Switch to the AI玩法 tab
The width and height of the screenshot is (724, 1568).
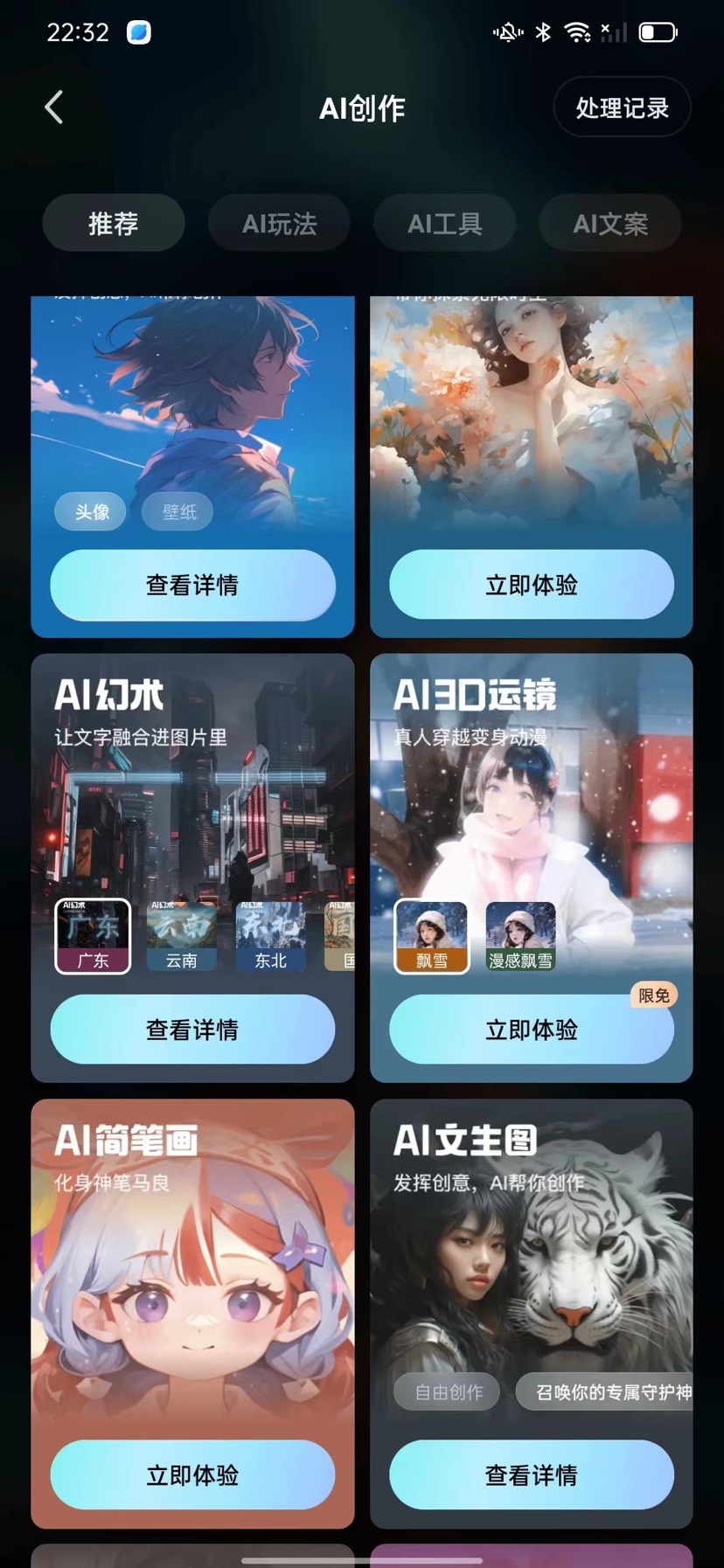point(279,224)
